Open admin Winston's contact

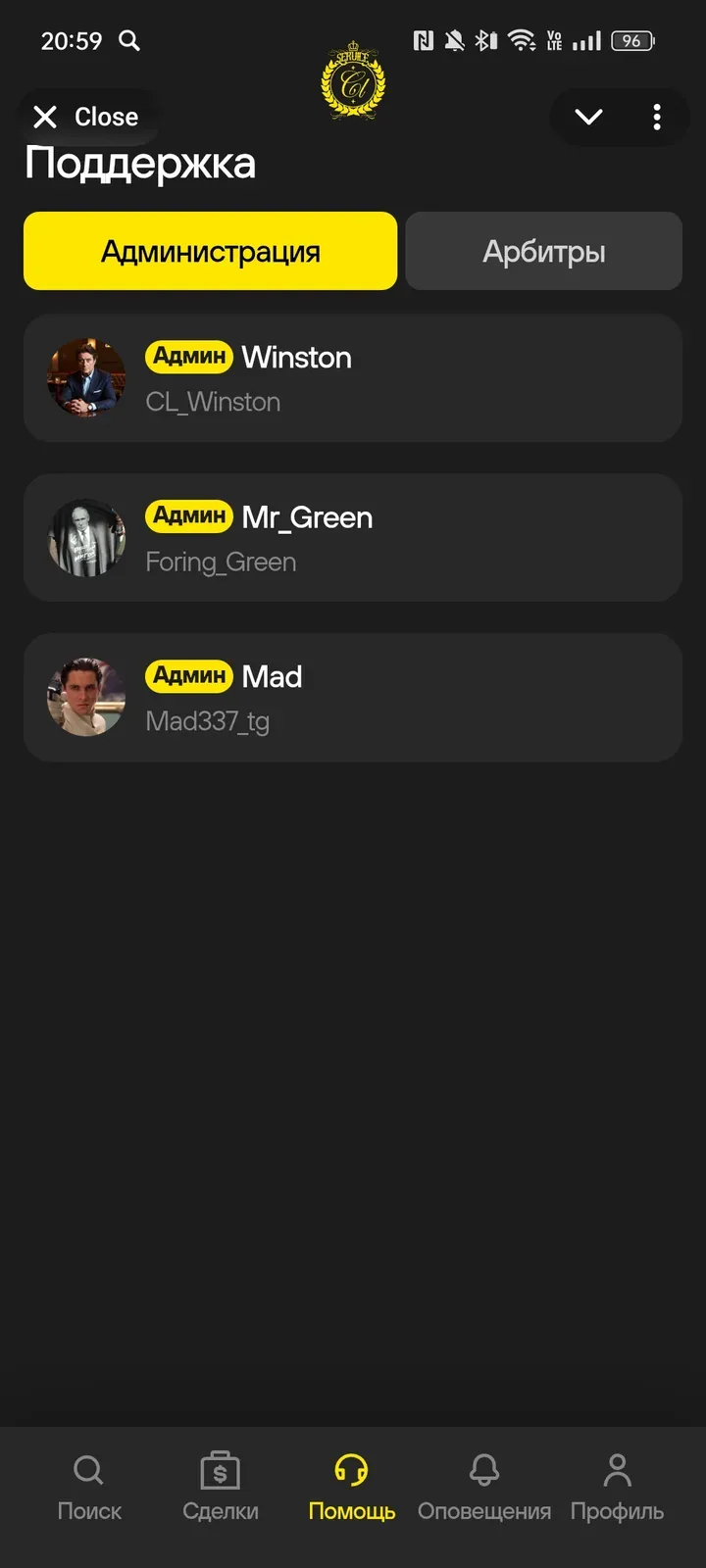tap(353, 378)
